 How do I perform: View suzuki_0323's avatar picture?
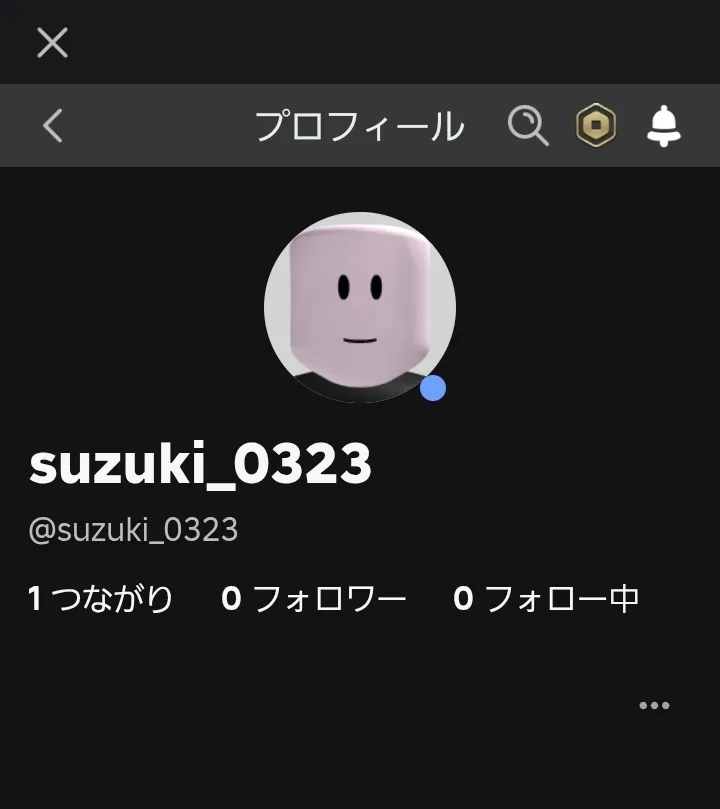[x=359, y=307]
